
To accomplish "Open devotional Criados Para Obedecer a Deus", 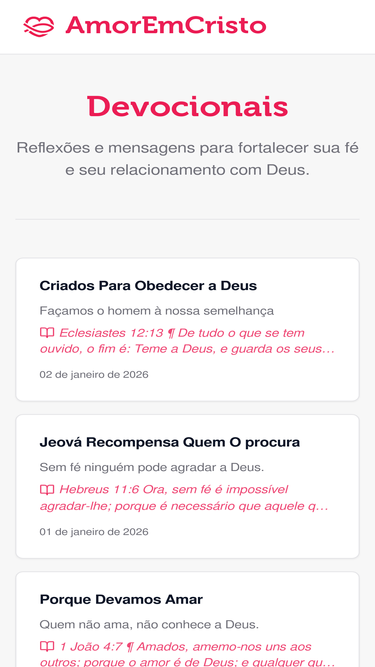I will pos(188,329).
